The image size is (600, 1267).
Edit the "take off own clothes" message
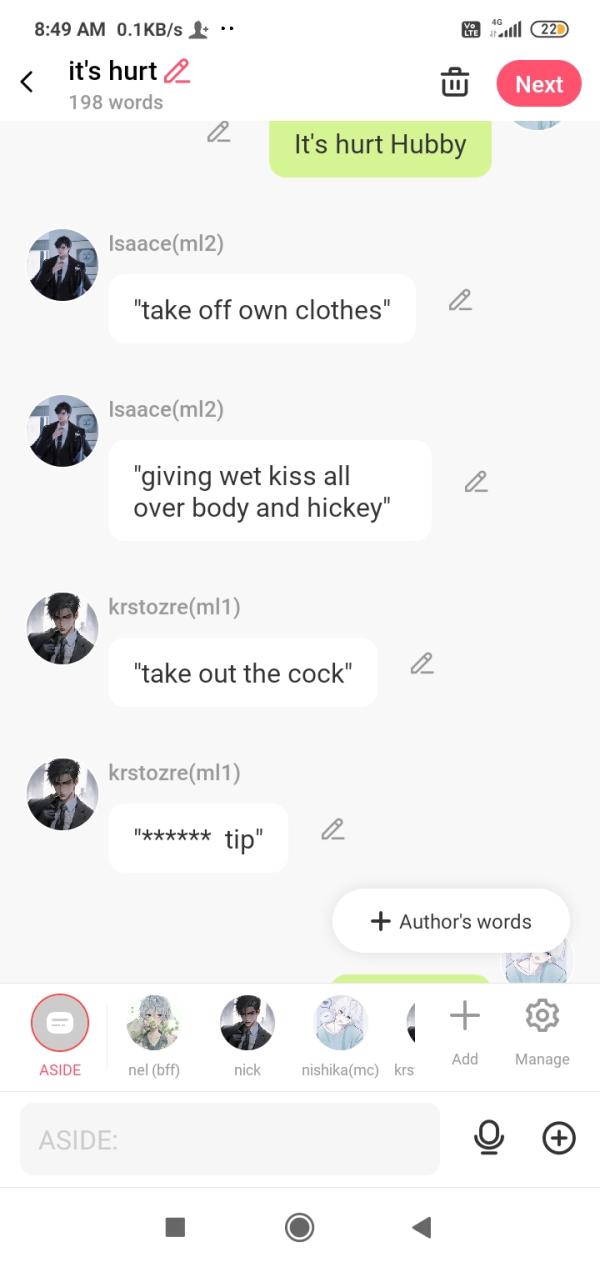tap(460, 300)
